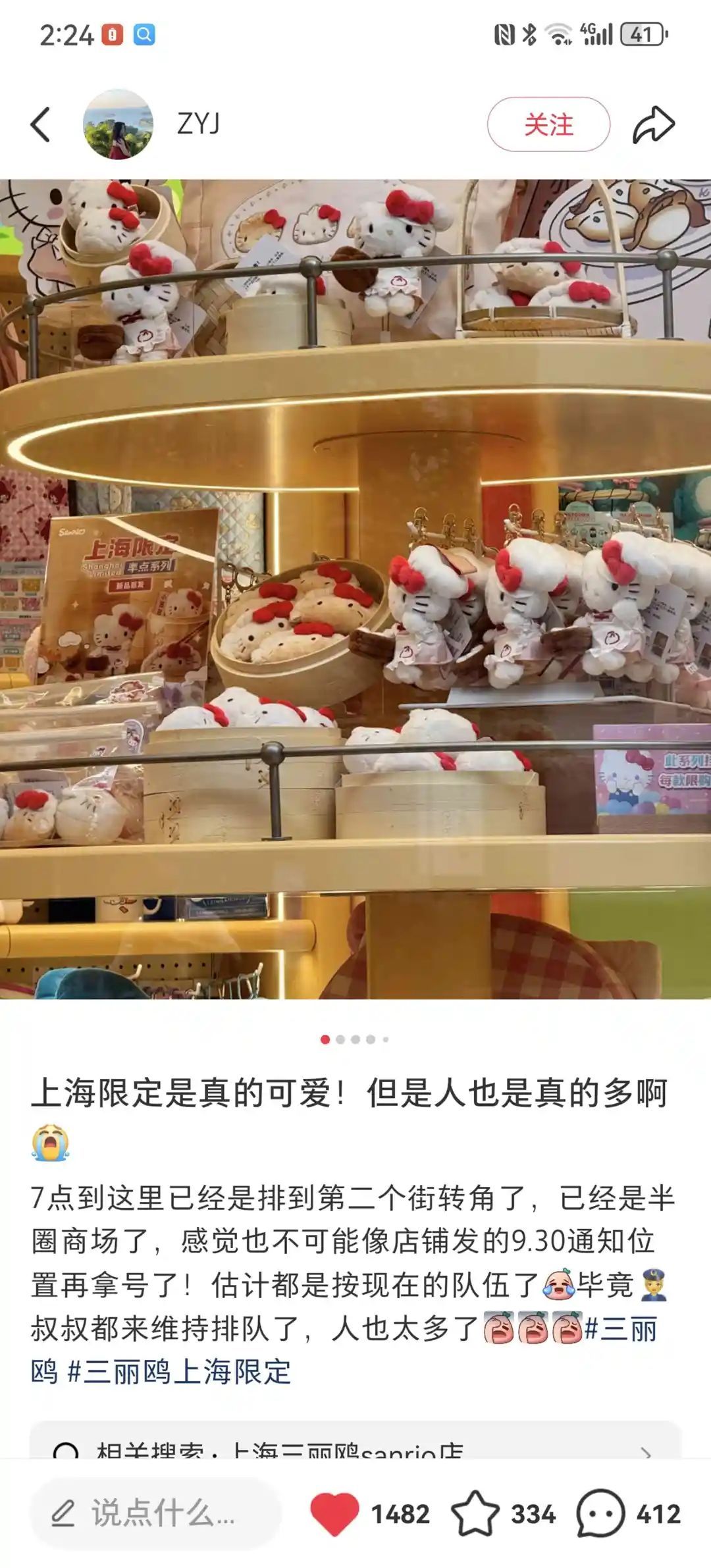Like the post with the heart
Image resolution: width=711 pixels, height=1568 pixels.
pyautogui.click(x=334, y=1513)
